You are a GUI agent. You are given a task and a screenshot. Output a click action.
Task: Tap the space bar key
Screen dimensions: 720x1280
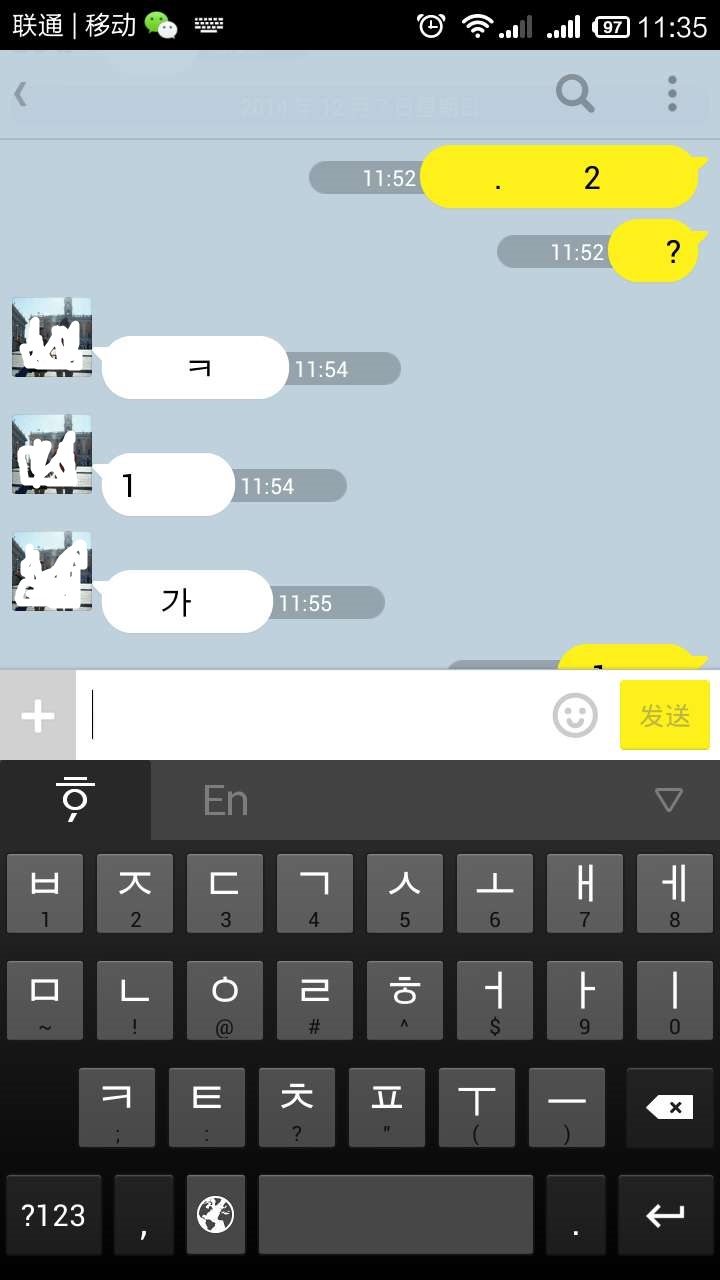[x=396, y=1215]
